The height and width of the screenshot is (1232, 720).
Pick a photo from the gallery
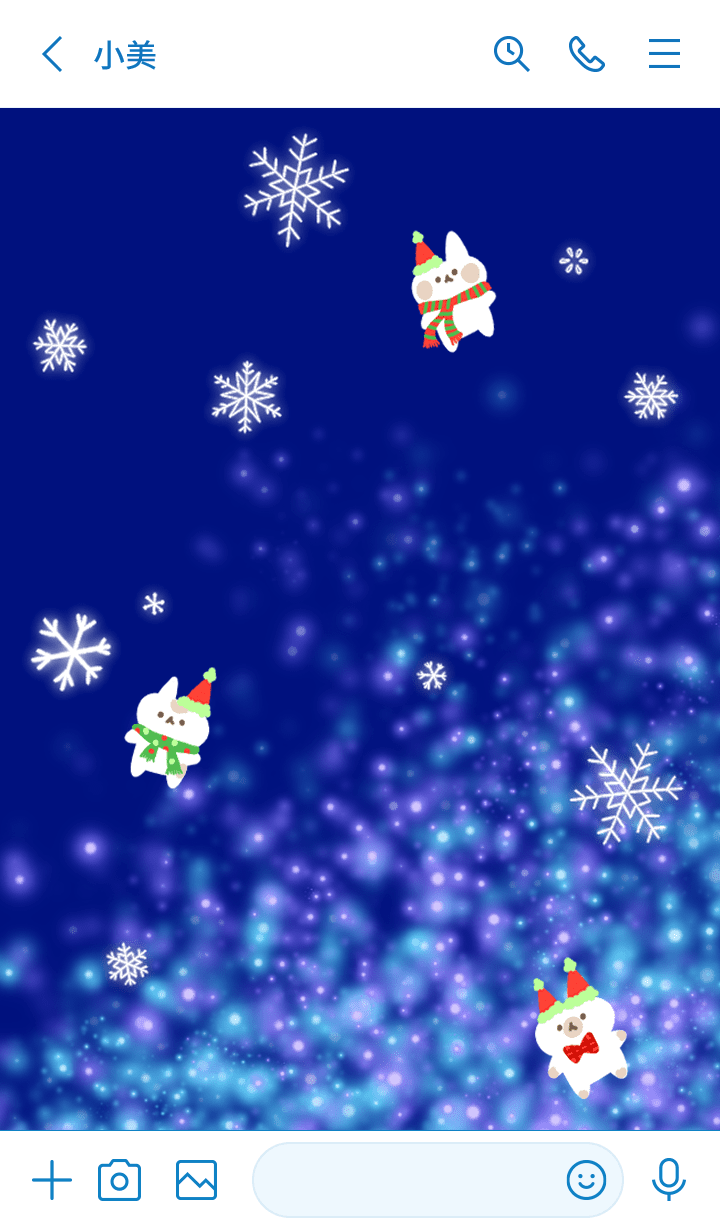point(196,1181)
